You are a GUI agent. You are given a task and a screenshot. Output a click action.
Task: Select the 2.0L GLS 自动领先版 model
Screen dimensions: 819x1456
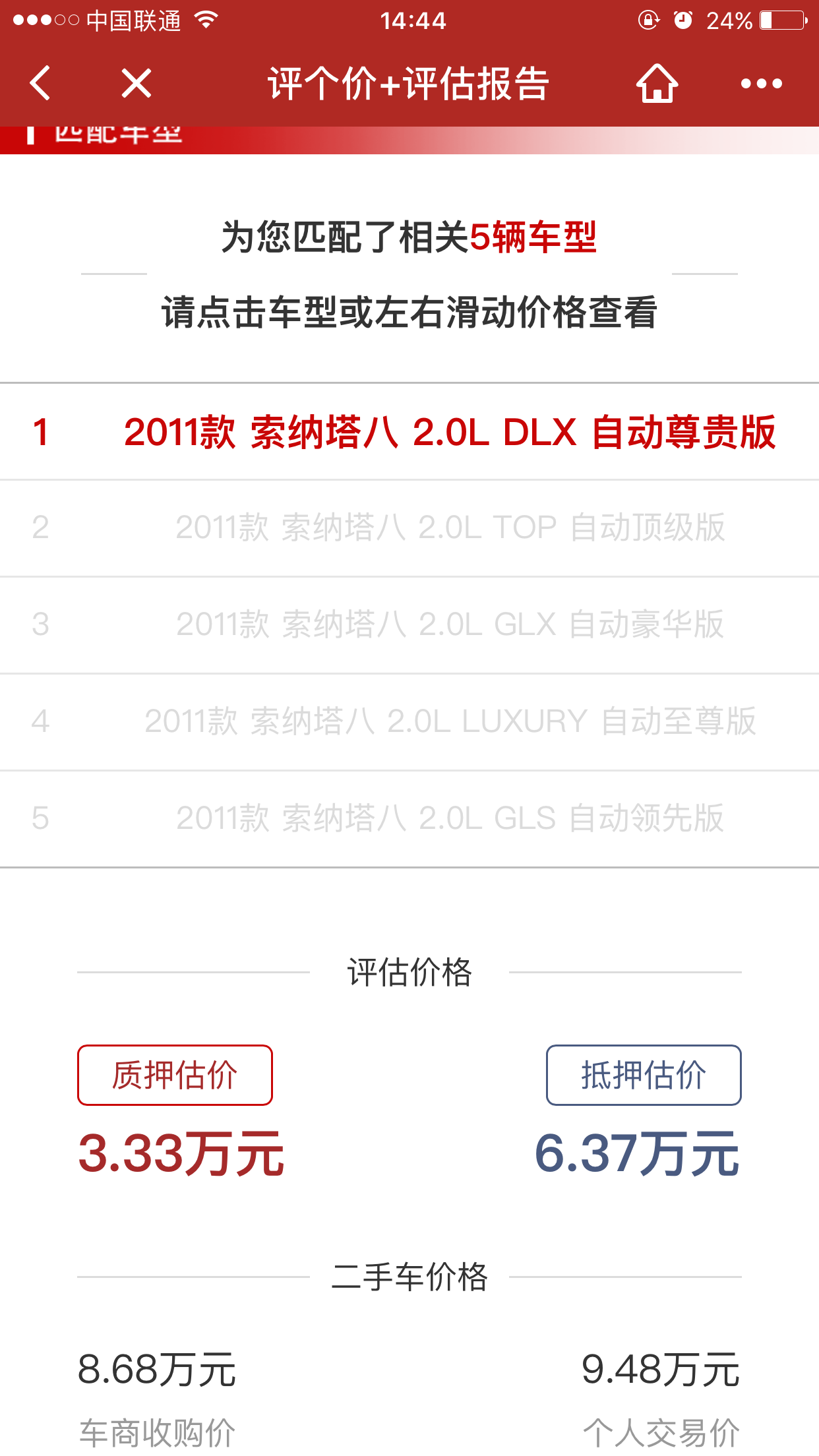409,819
